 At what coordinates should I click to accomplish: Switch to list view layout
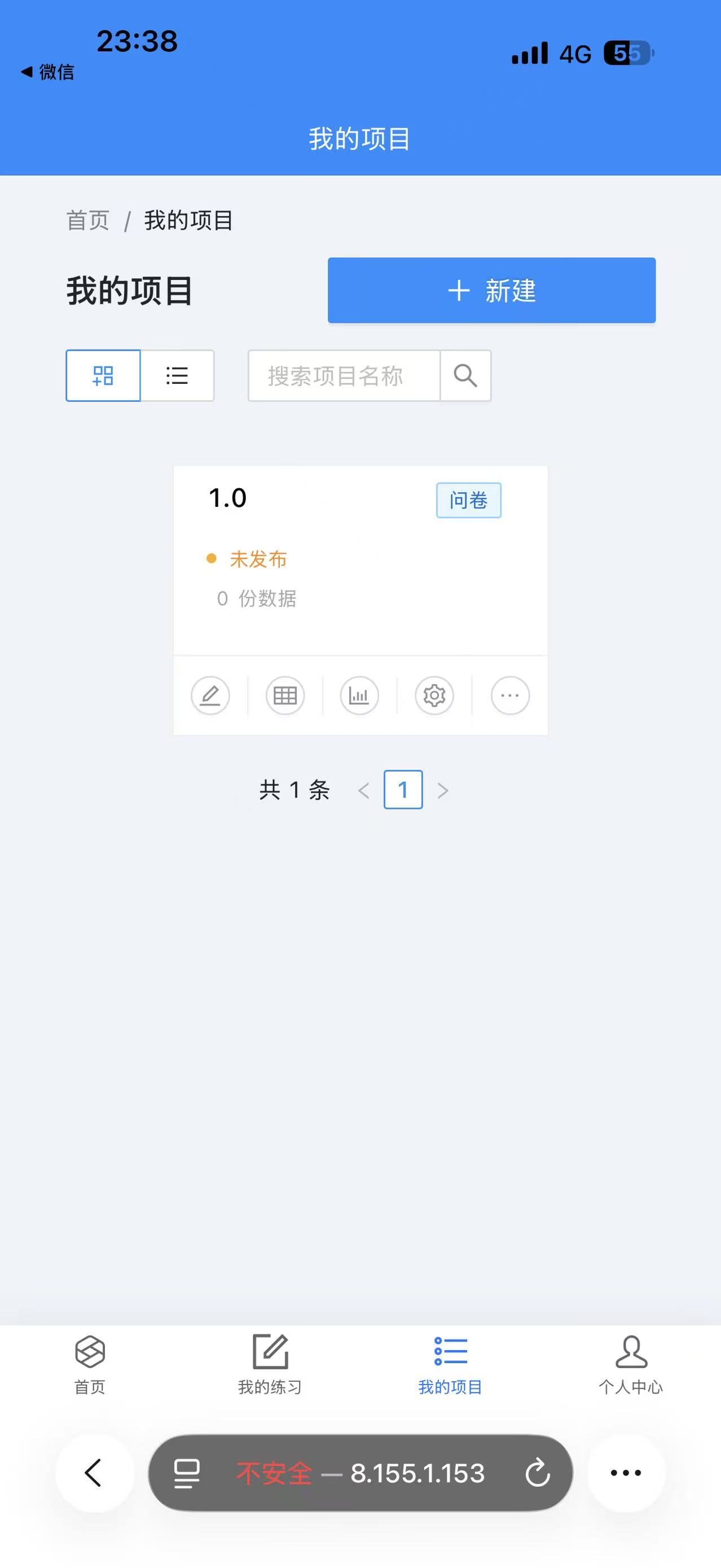click(177, 375)
